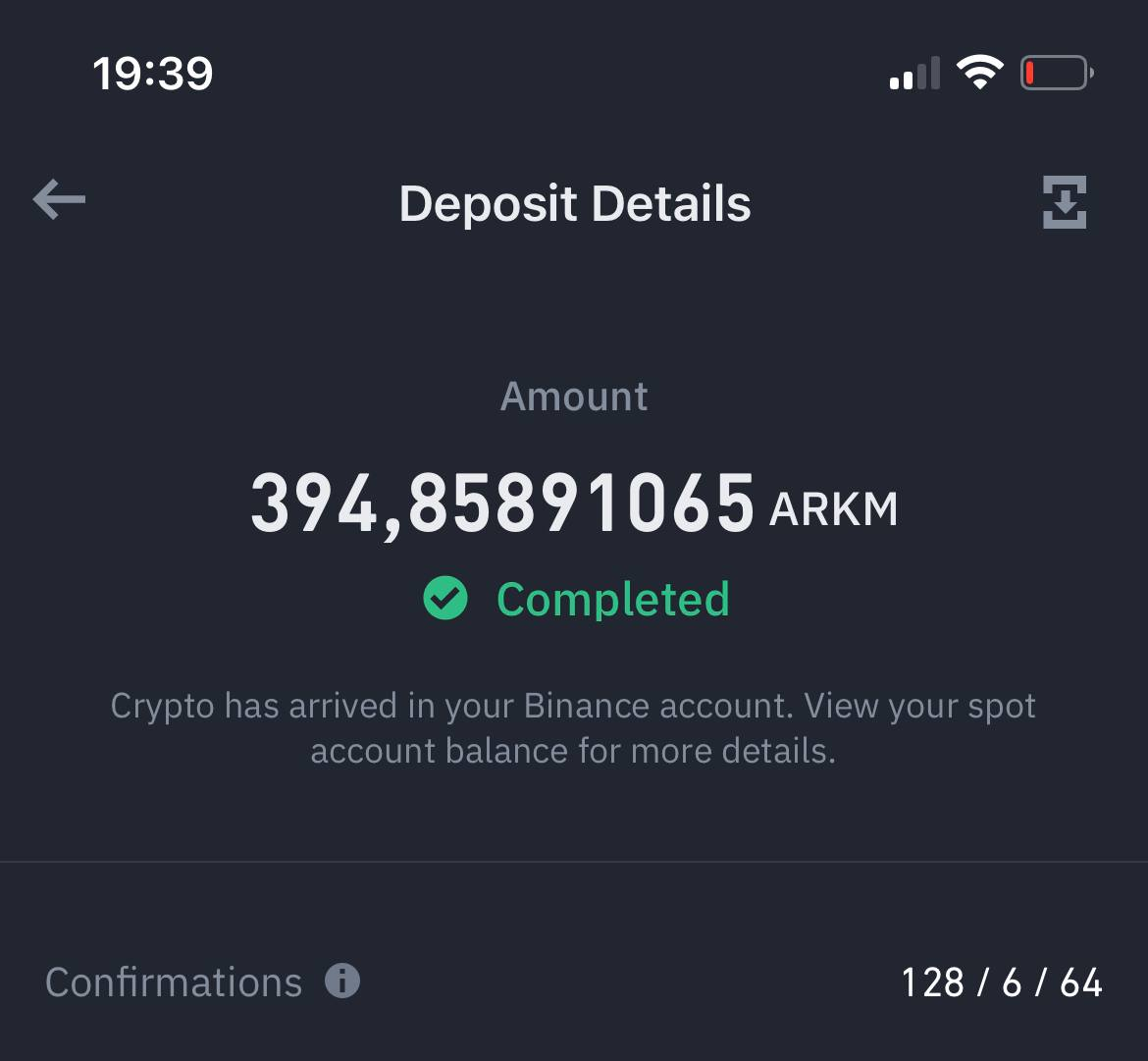1148x1061 pixels.
Task: Go back using the back arrow
Action: 59,200
